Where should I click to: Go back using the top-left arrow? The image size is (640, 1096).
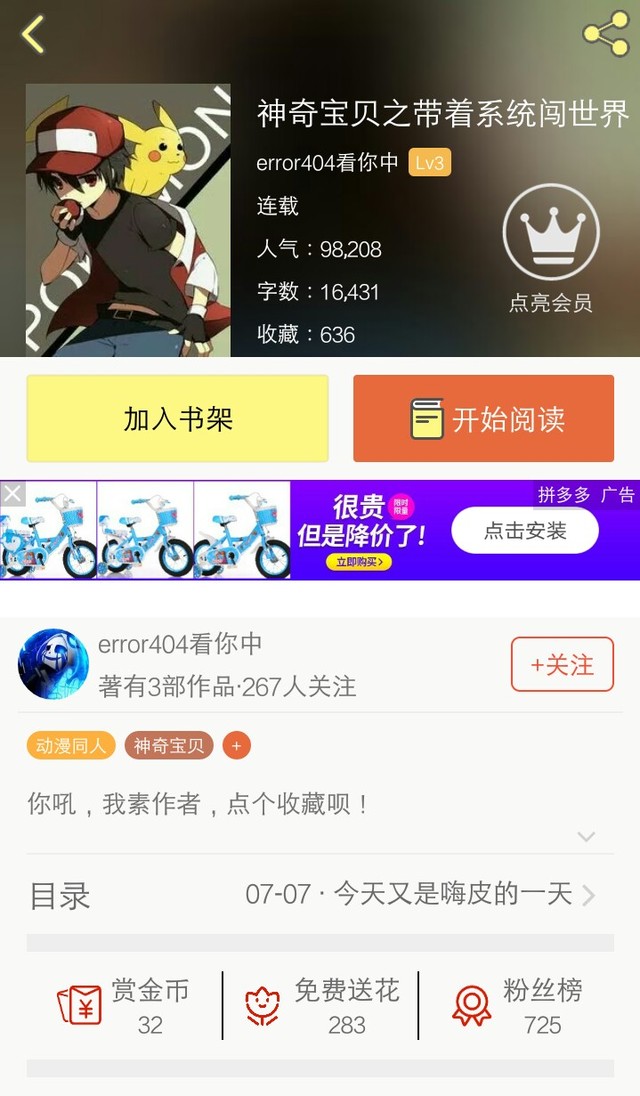click(x=33, y=35)
